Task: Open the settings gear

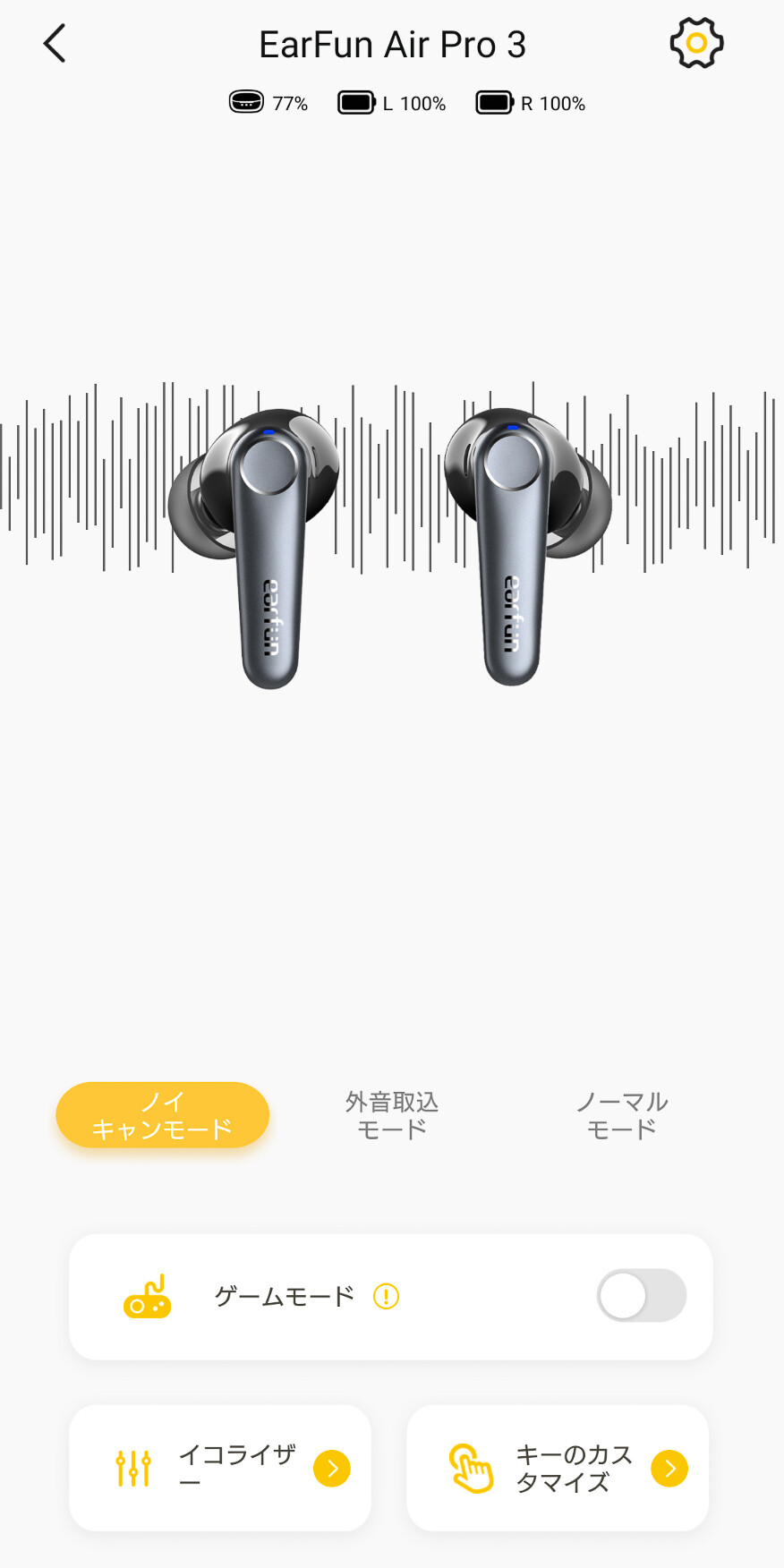Action: [x=696, y=43]
